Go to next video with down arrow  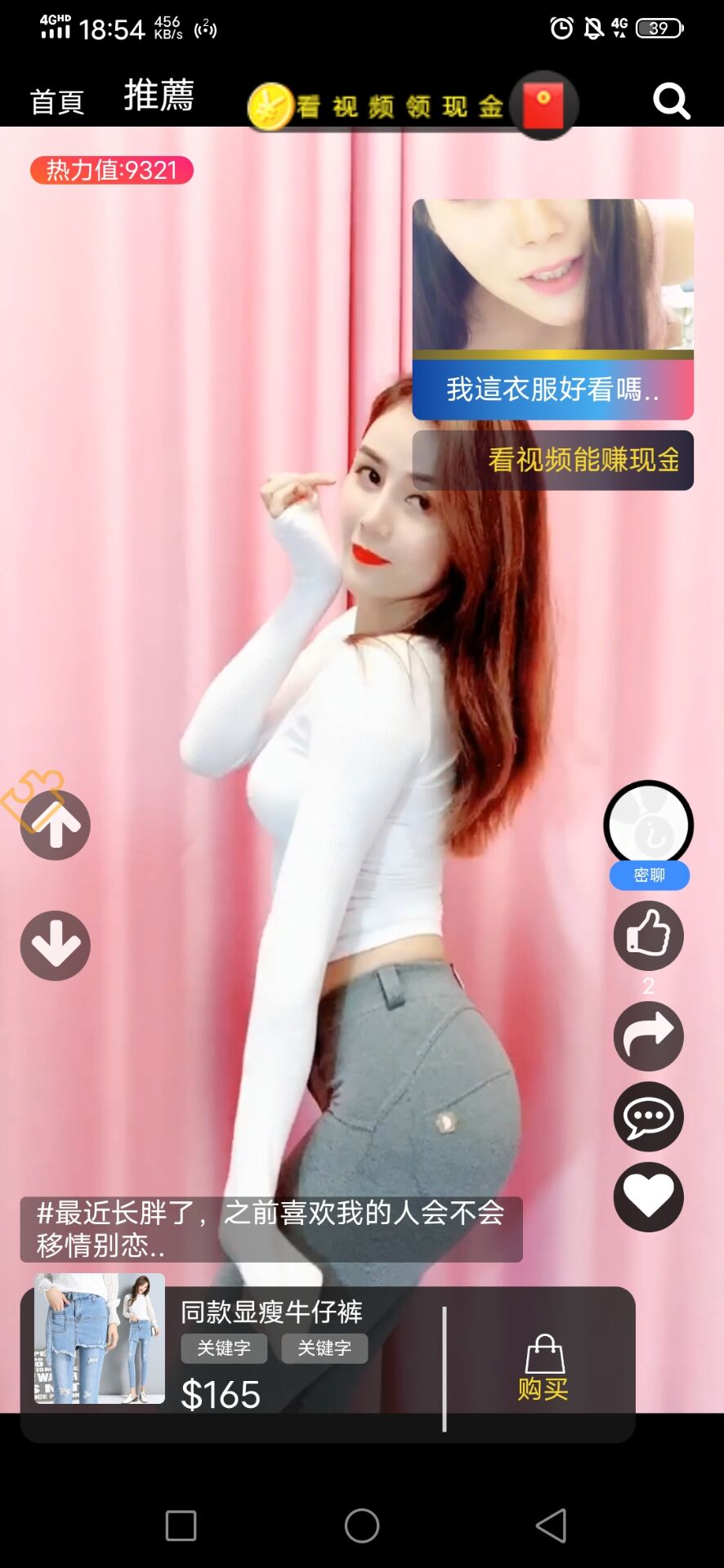(x=56, y=946)
